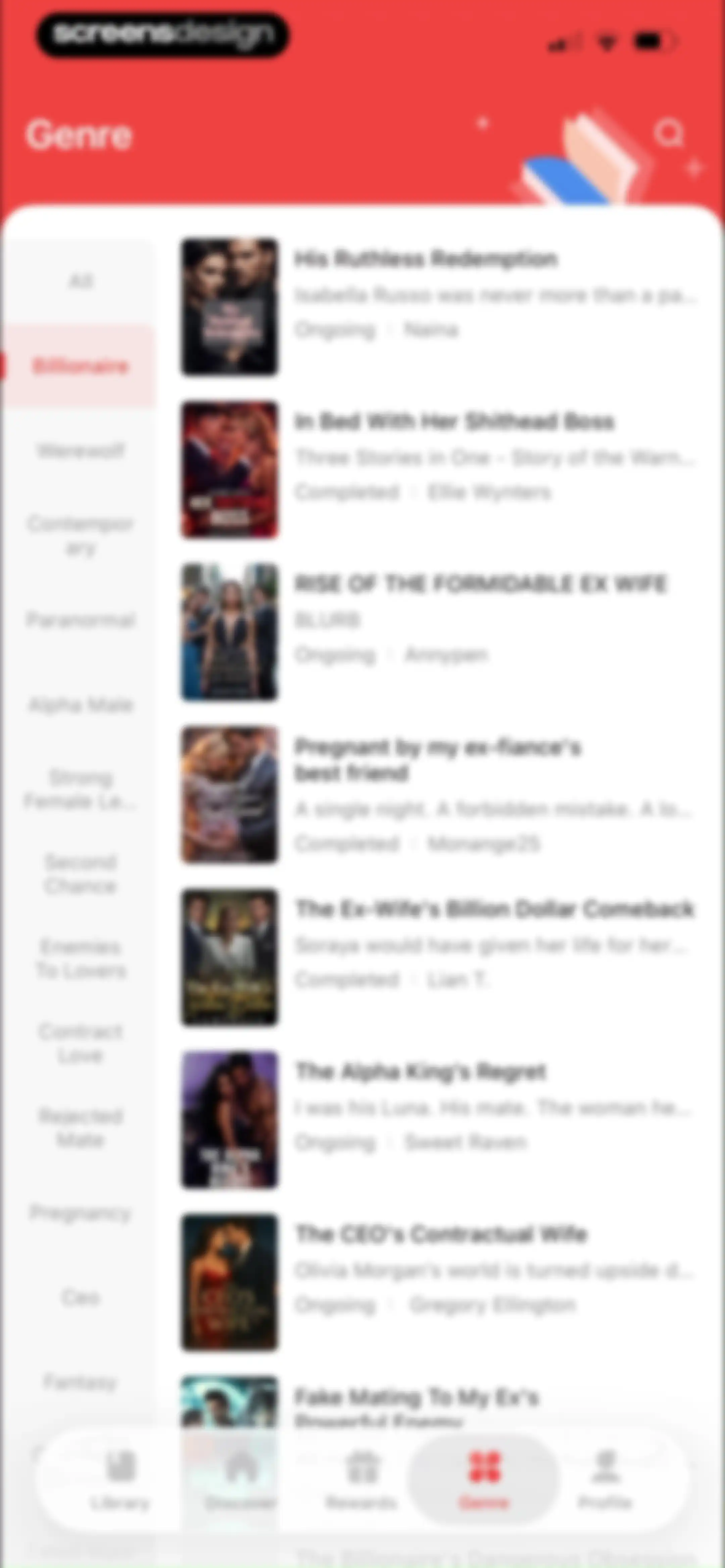Switch to the Paranormal genre
The width and height of the screenshot is (725, 1568).
pos(80,620)
